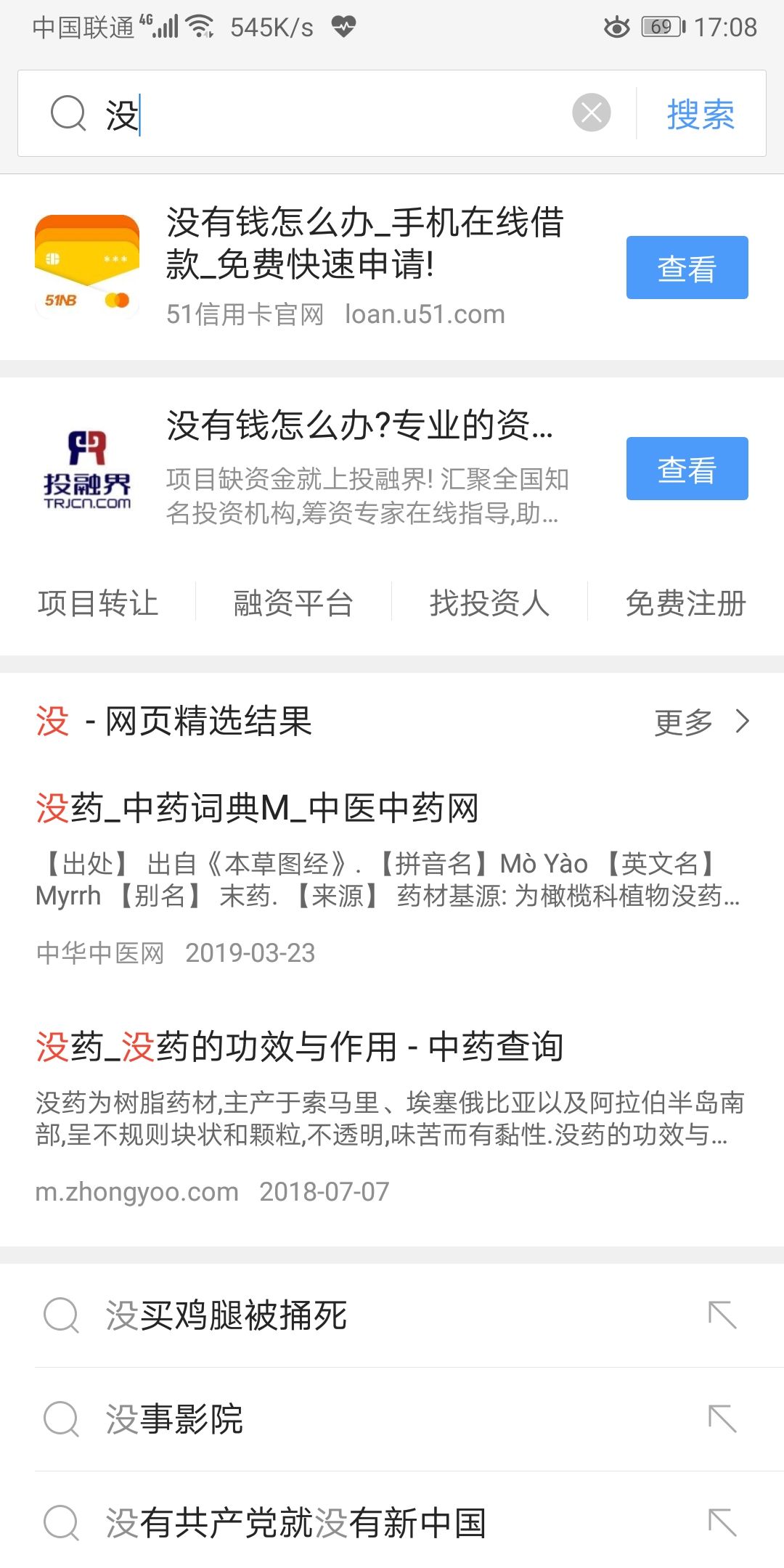Fill the search box using 没有共产党就没有新中国's arrow icon
The width and height of the screenshot is (784, 1568).
tap(722, 1523)
